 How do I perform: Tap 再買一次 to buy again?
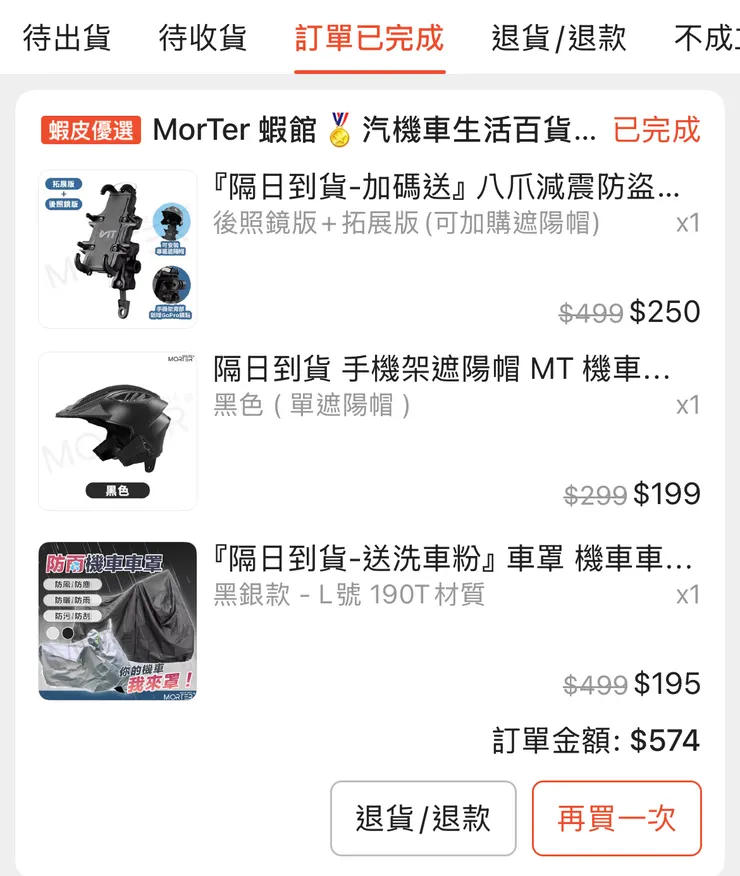616,818
